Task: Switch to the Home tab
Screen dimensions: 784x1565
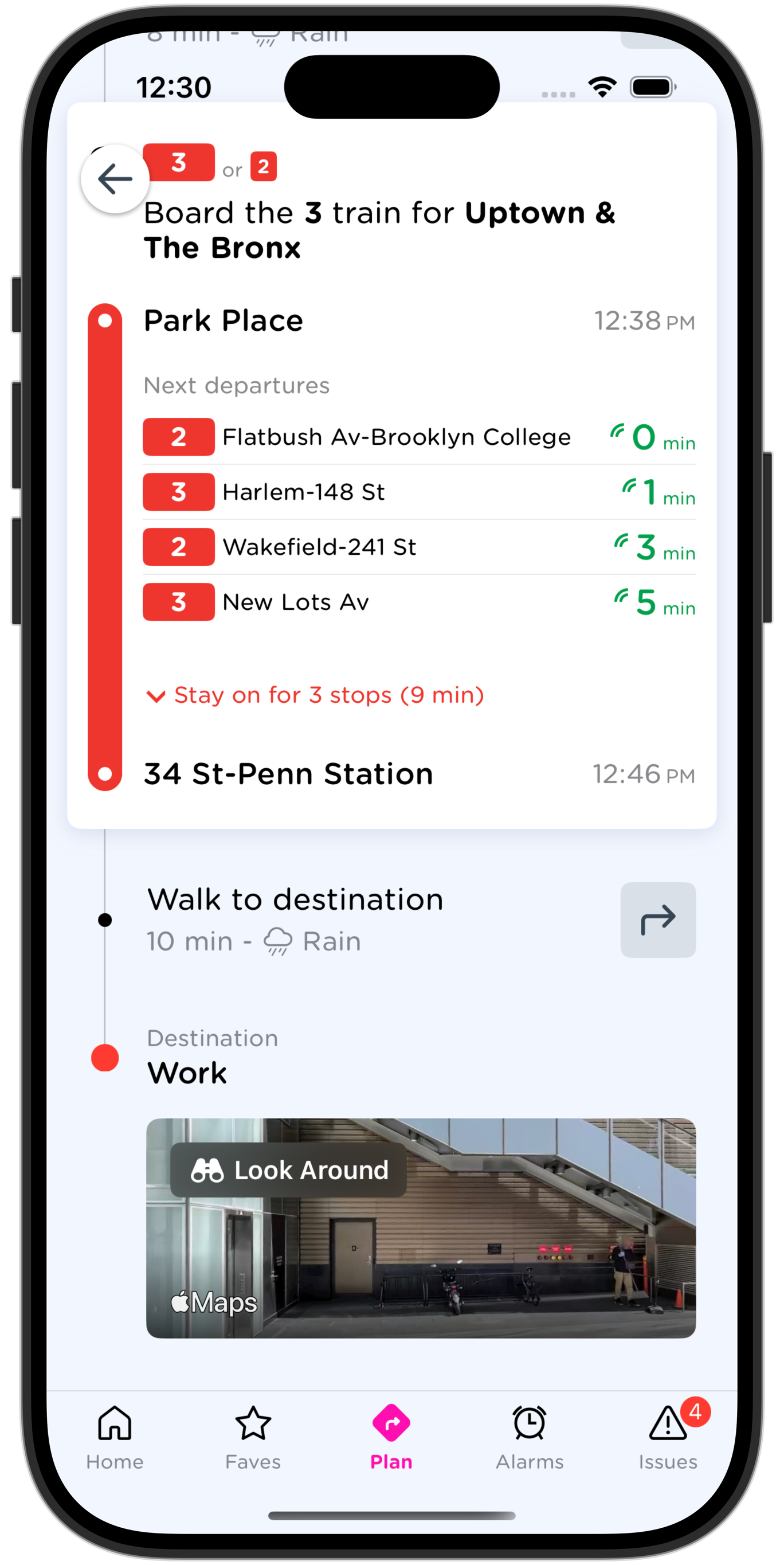Action: pyautogui.click(x=115, y=1437)
